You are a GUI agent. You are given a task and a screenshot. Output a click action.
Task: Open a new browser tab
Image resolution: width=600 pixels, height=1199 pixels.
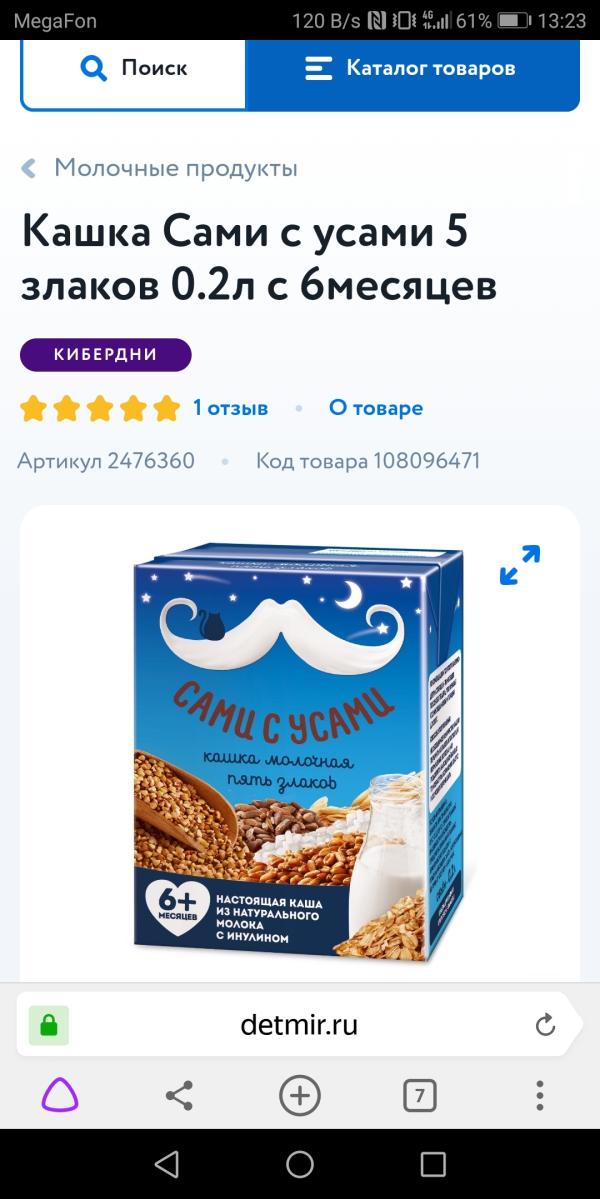pyautogui.click(x=300, y=1097)
